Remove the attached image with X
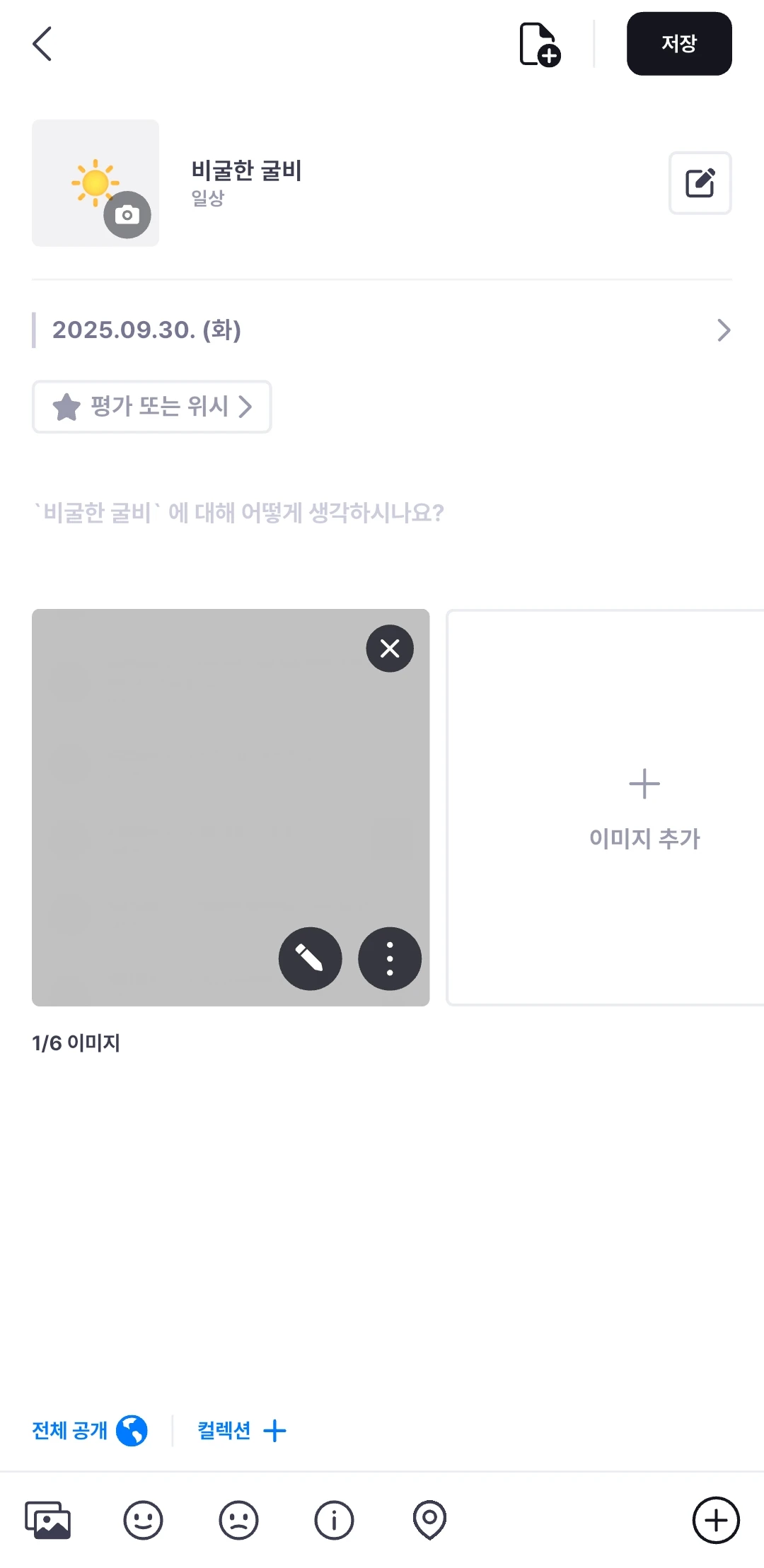This screenshot has height=1568, width=764. [x=390, y=649]
